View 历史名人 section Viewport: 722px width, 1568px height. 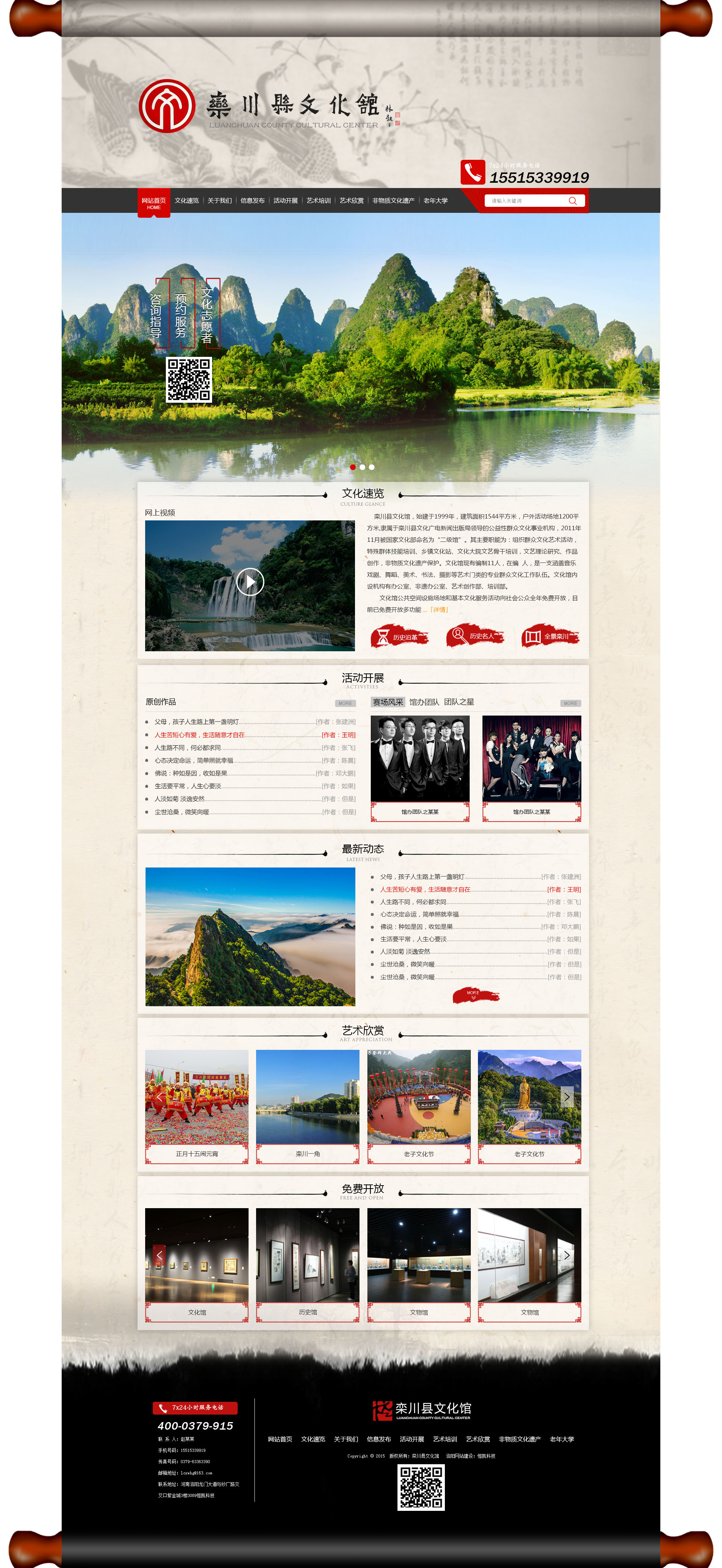(x=475, y=636)
